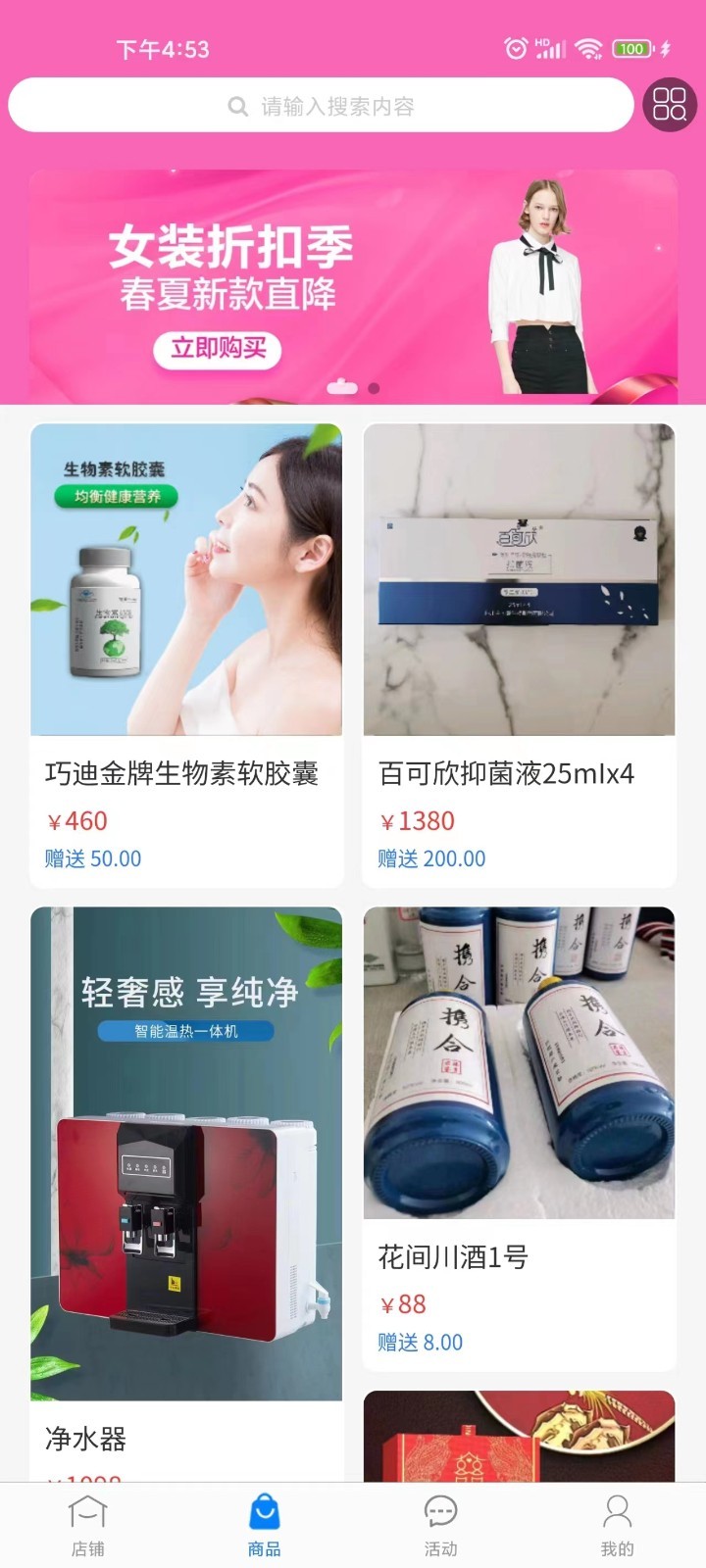Open the 我的 profile tab
Viewport: 706px width, 1568px height.
tap(617, 1525)
